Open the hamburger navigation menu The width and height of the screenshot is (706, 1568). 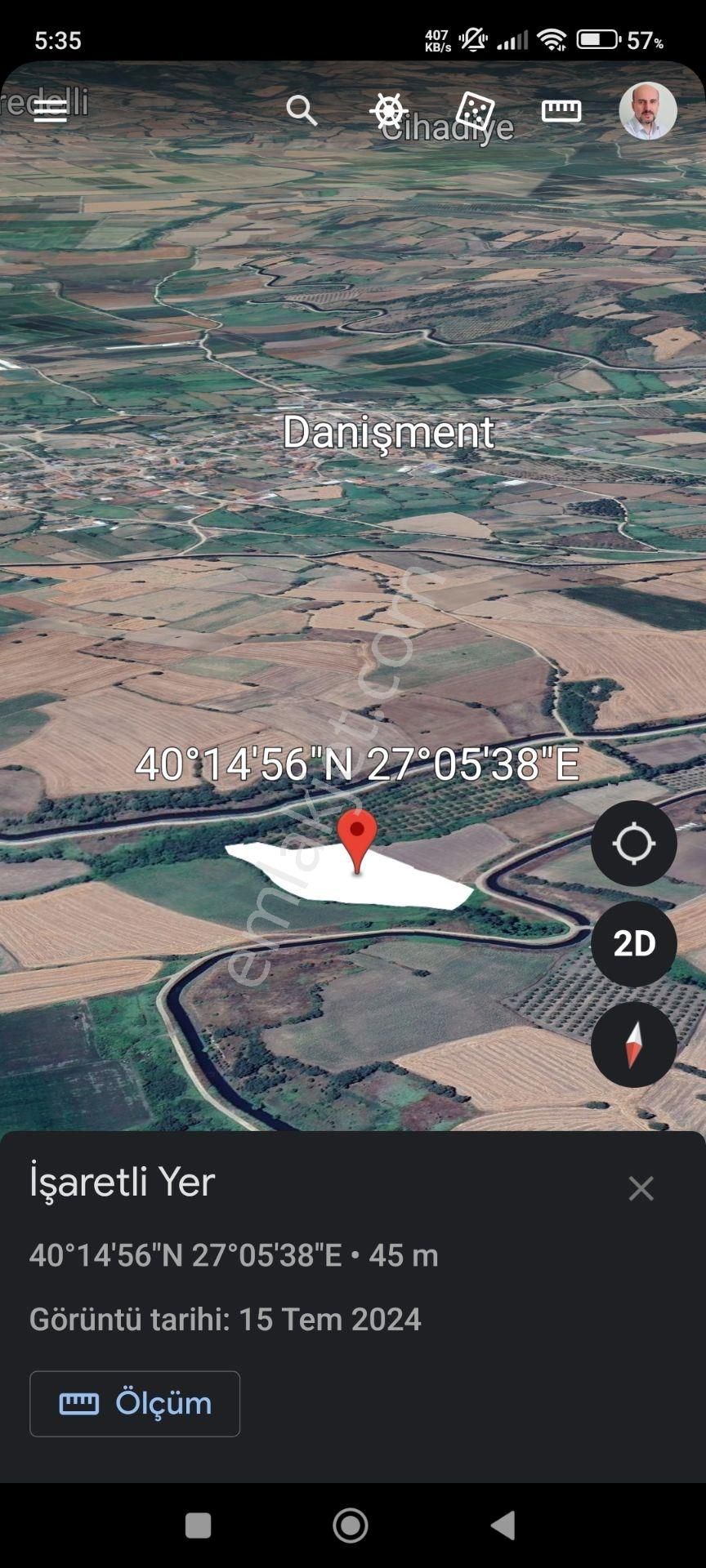click(51, 111)
